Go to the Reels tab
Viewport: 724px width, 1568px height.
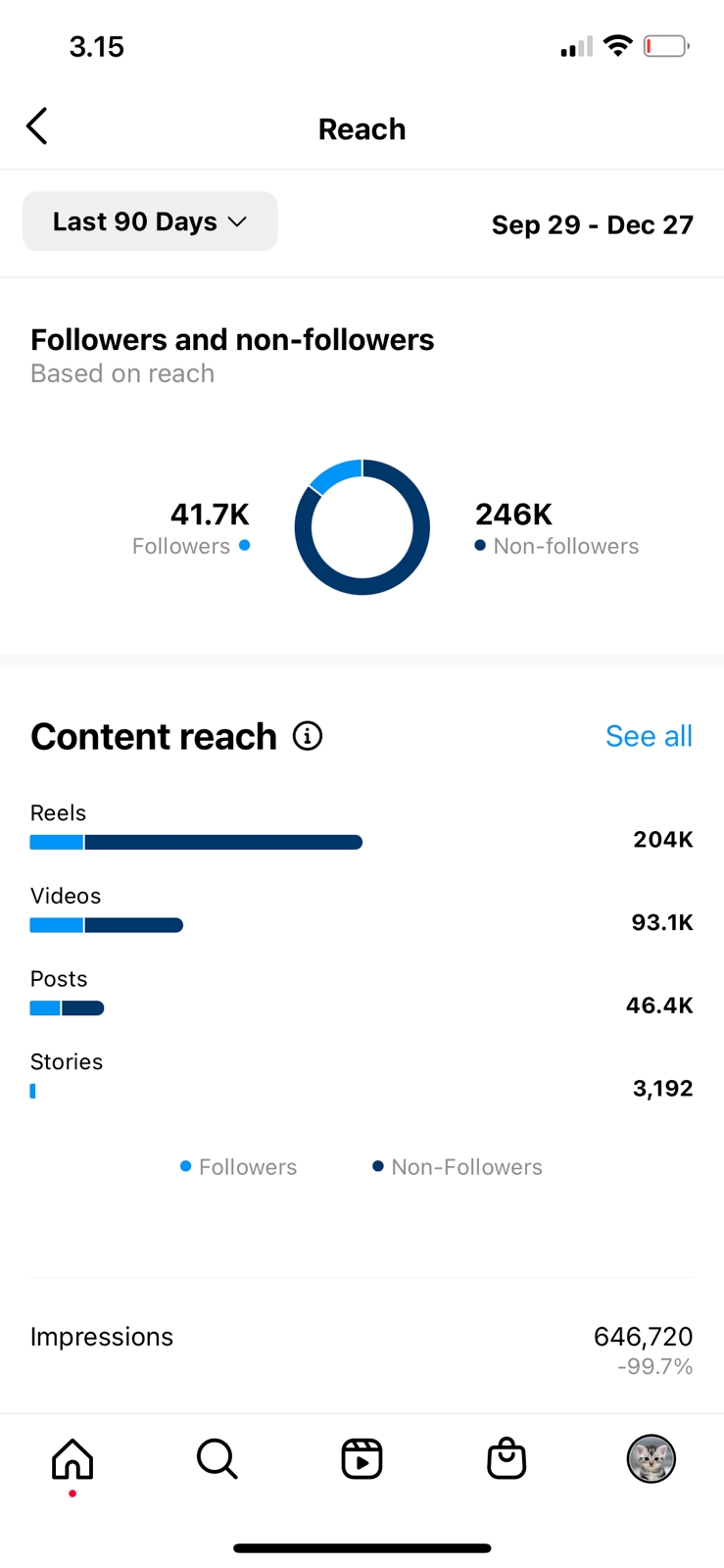362,1459
